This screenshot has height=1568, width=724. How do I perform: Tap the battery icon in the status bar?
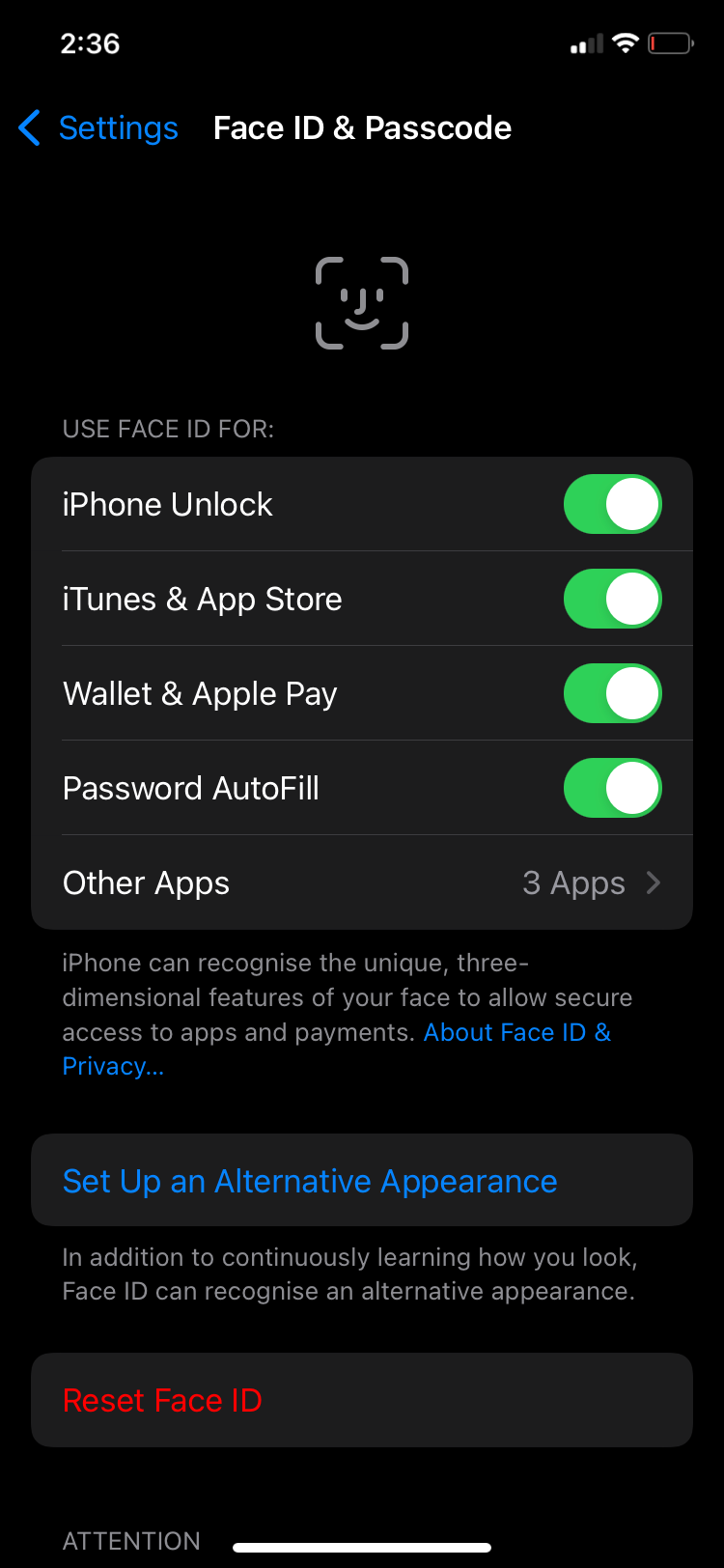(x=670, y=42)
